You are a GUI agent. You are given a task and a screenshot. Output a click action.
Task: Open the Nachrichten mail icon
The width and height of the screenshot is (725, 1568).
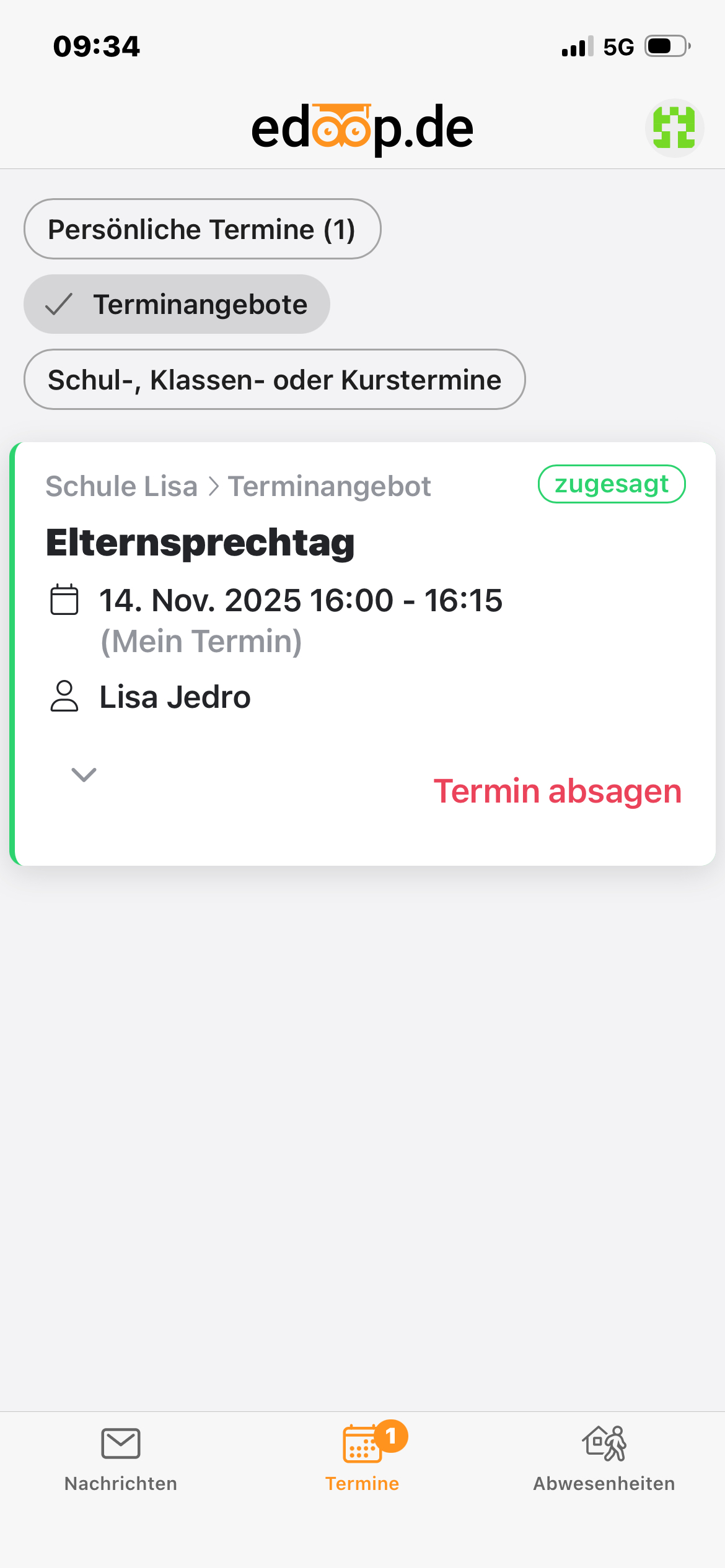click(120, 1444)
